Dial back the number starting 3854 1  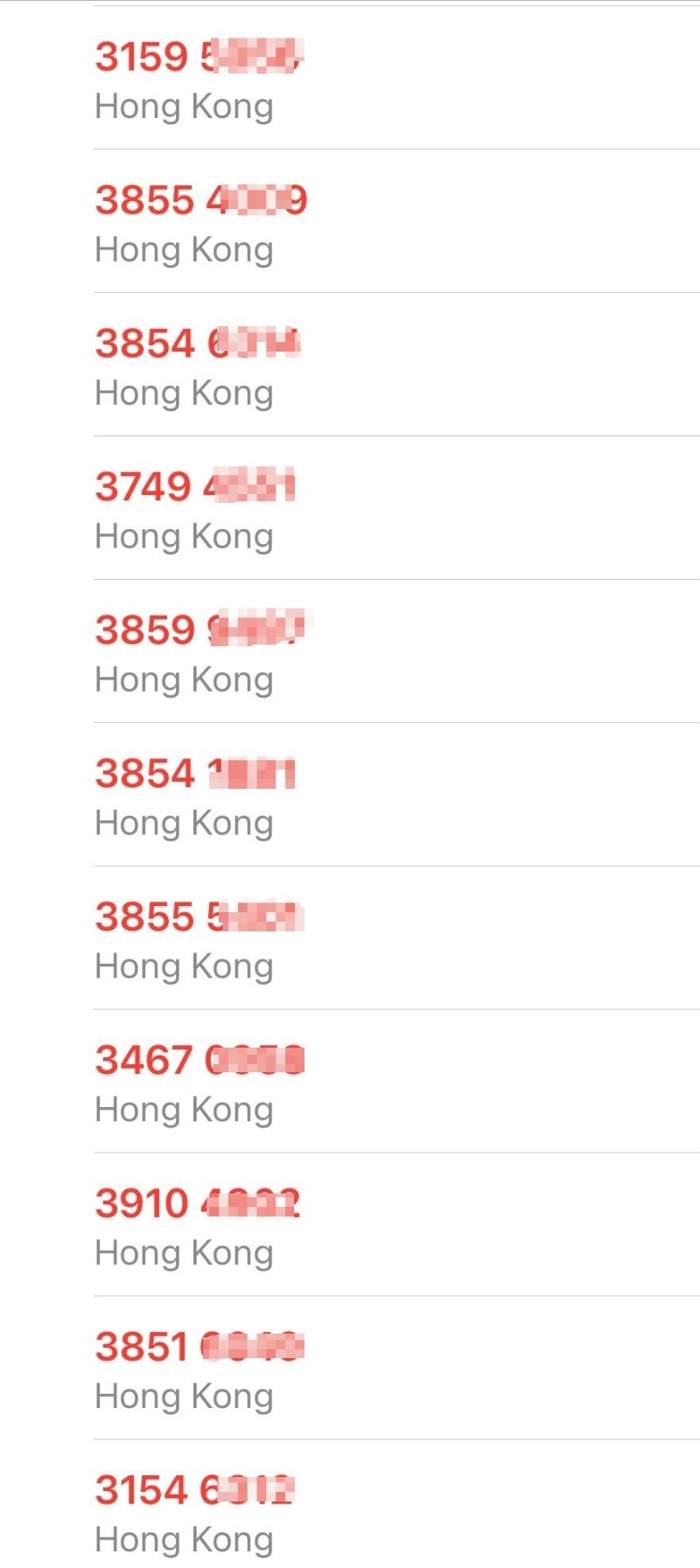click(196, 775)
